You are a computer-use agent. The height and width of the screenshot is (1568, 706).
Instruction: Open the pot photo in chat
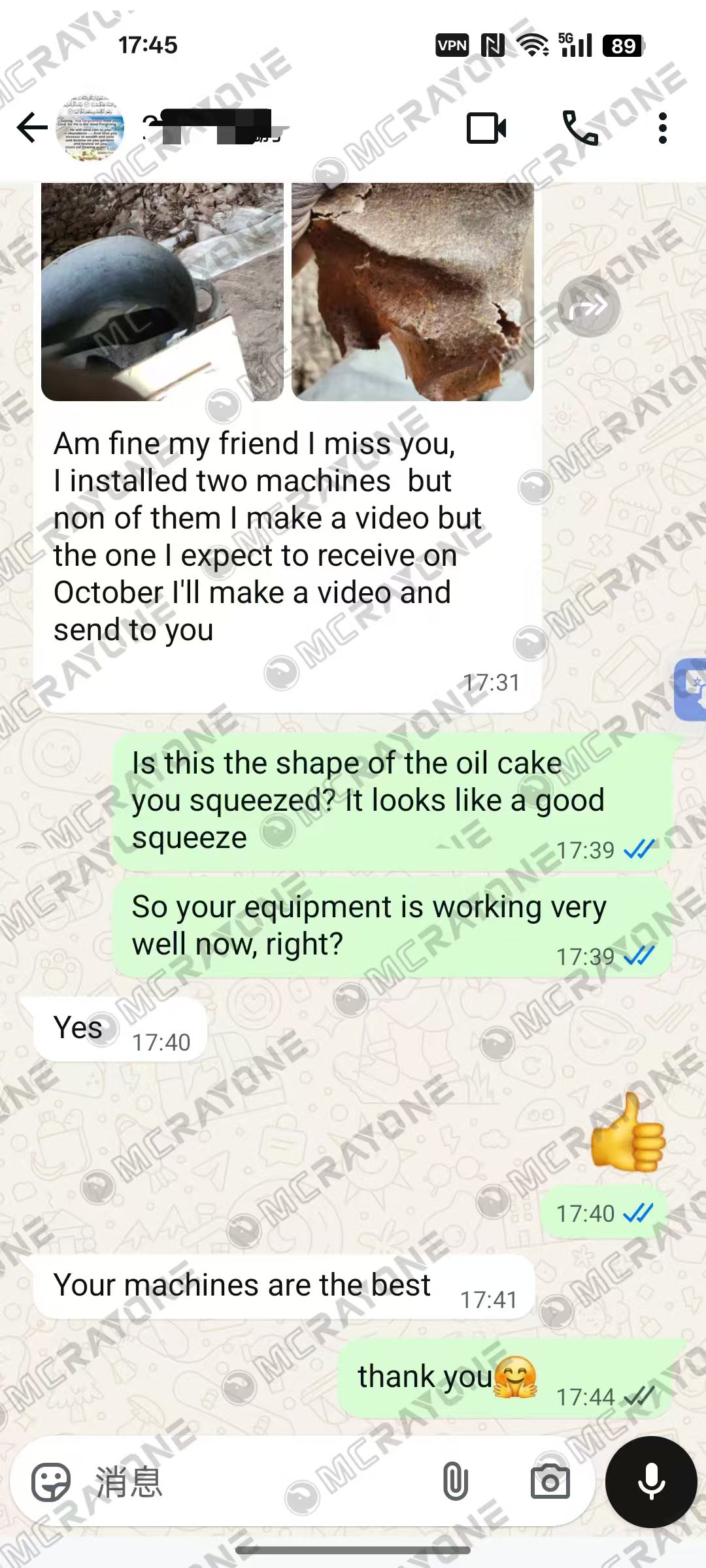coord(162,291)
